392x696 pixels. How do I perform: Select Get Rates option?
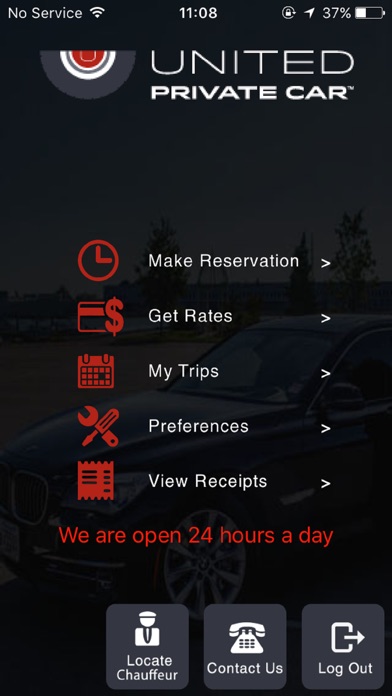click(204, 316)
